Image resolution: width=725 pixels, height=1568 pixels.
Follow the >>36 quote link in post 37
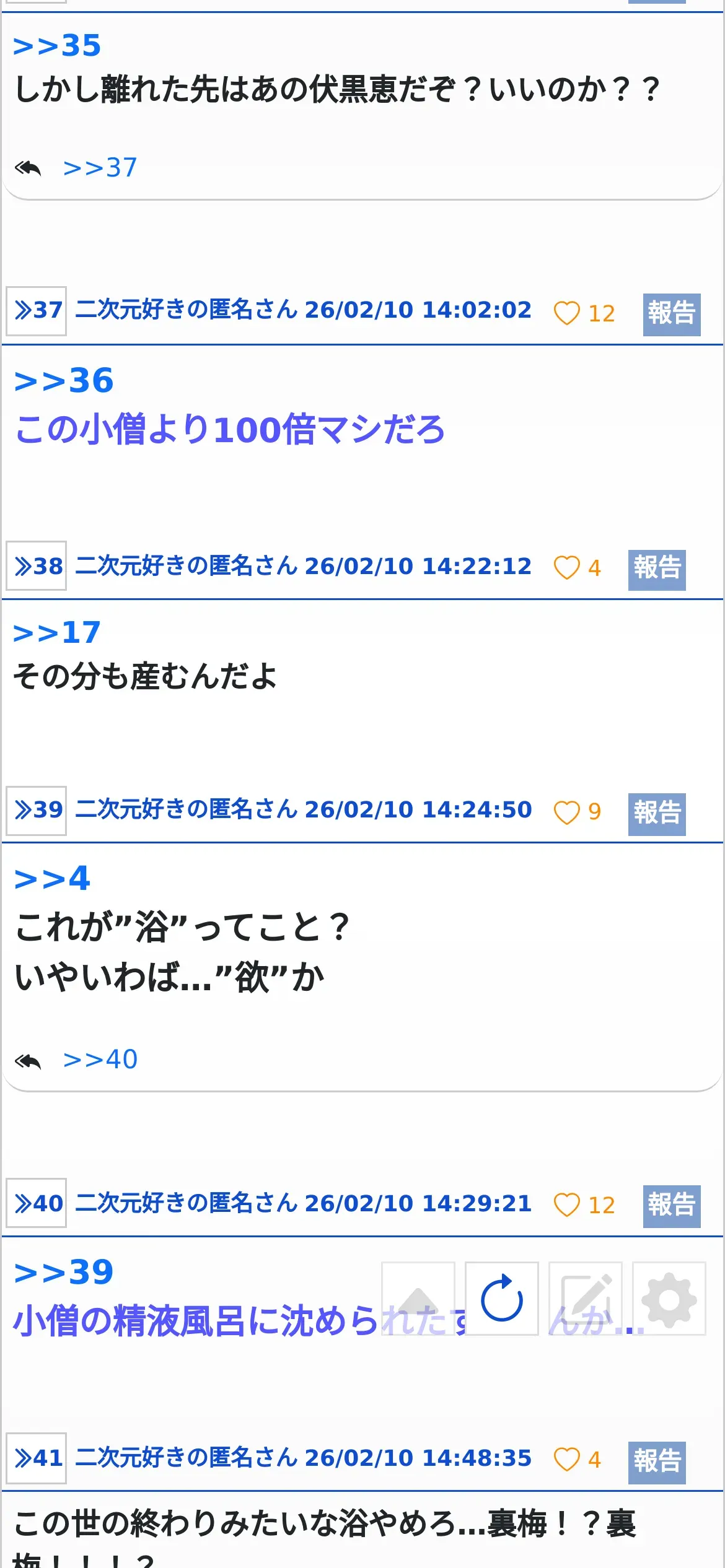click(64, 380)
